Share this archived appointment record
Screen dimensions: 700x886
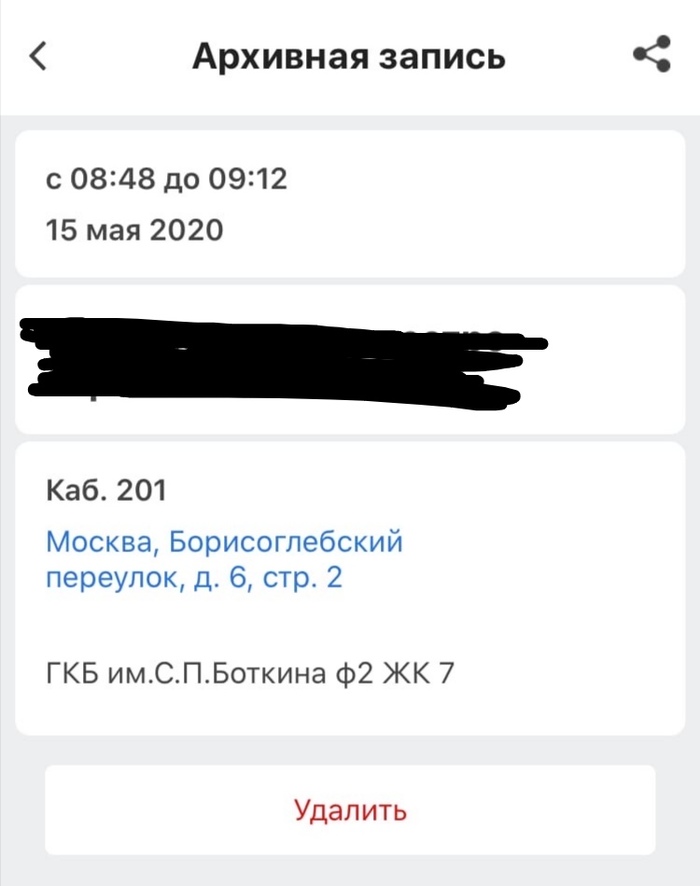[x=652, y=56]
